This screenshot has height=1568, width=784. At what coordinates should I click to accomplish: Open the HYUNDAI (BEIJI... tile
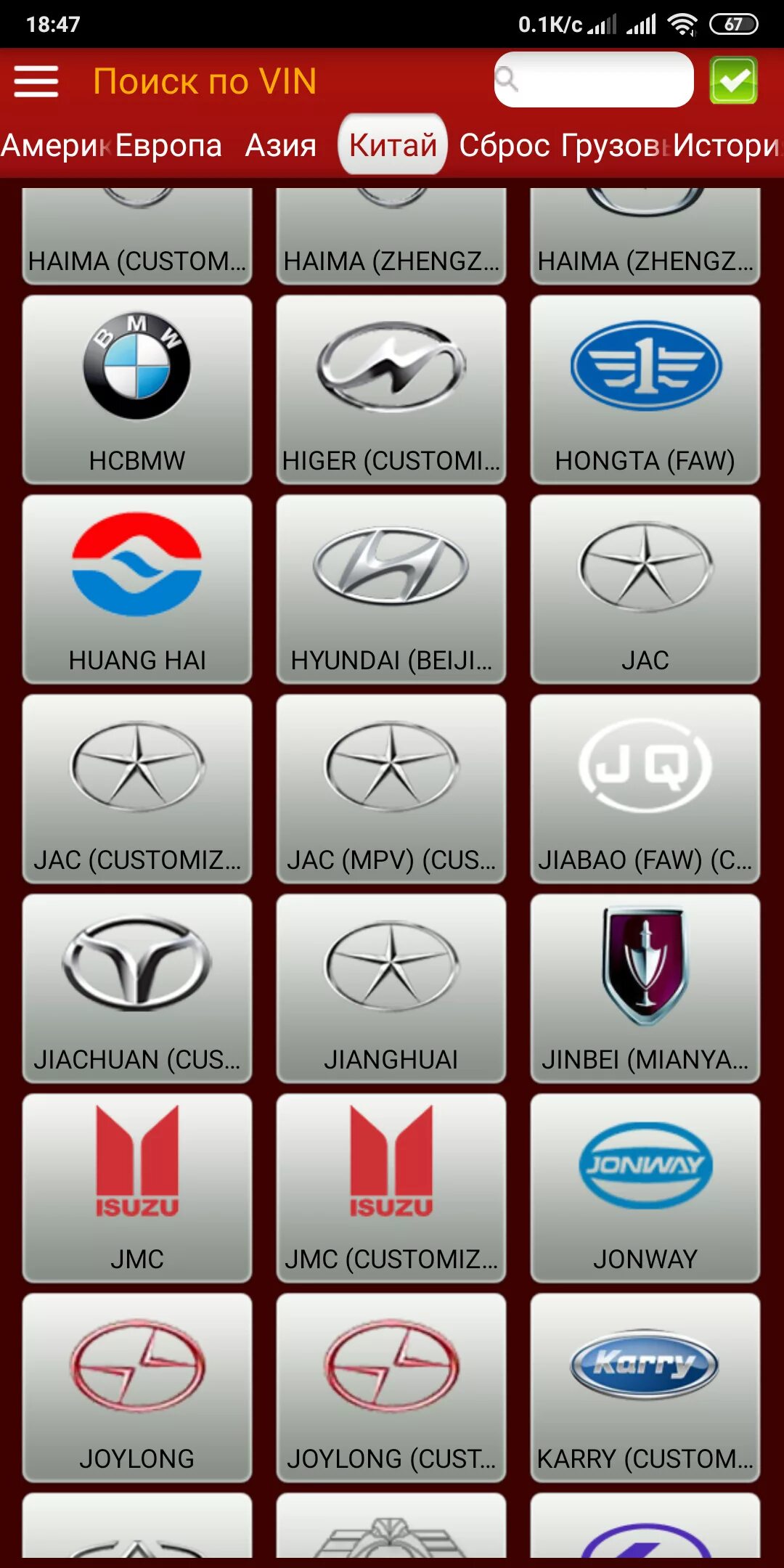pyautogui.click(x=391, y=589)
